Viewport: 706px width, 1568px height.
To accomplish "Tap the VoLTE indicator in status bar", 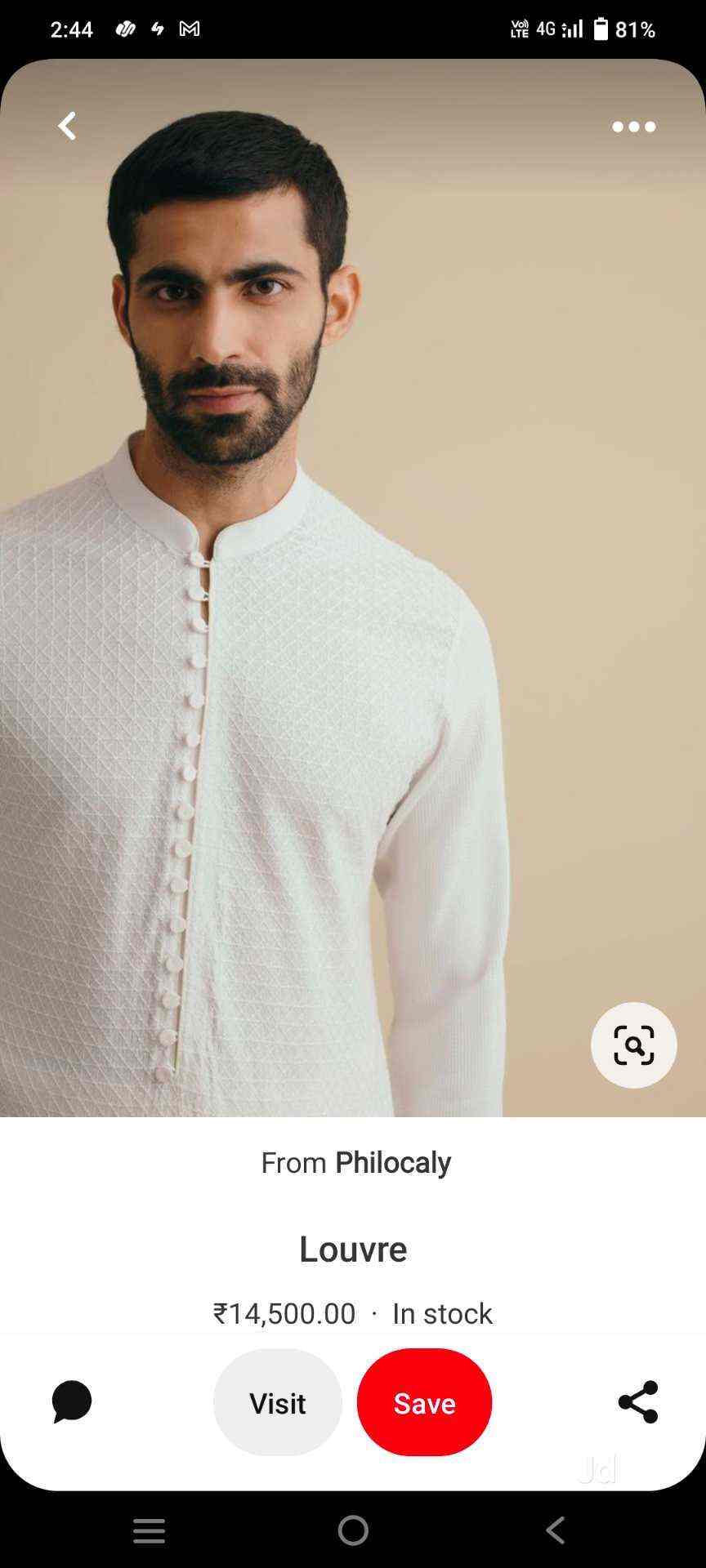I will pyautogui.click(x=519, y=29).
